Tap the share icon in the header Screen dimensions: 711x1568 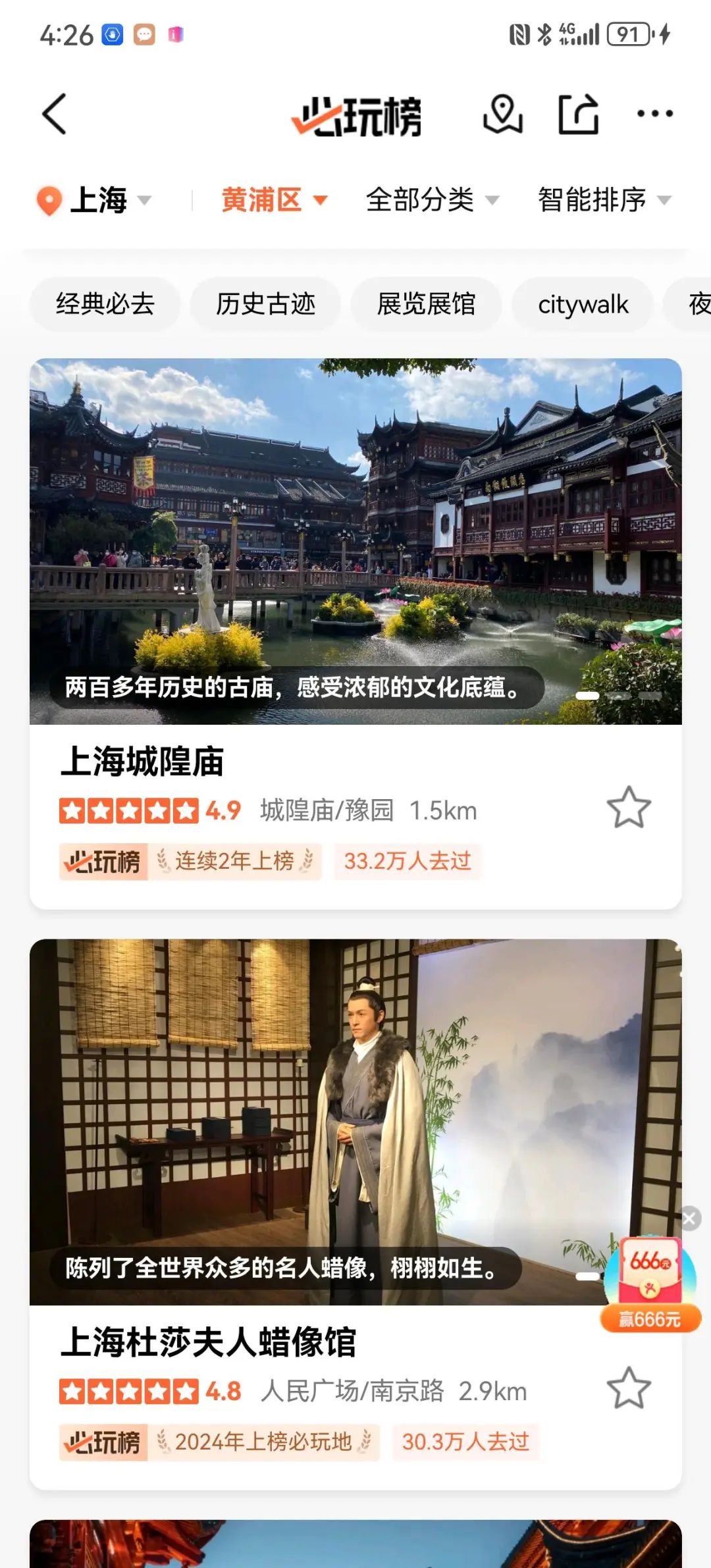[578, 113]
